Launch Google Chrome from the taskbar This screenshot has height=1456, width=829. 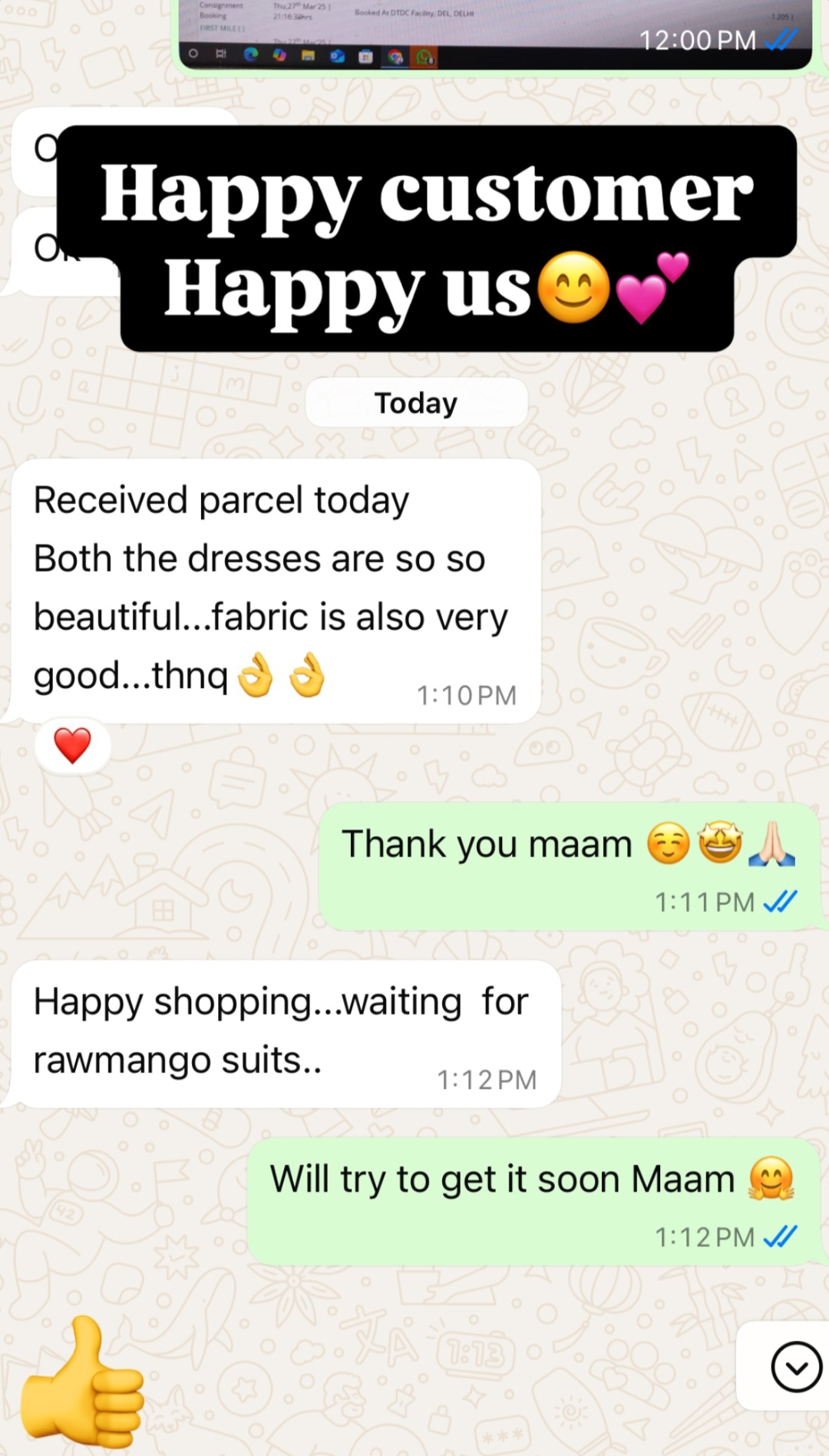395,55
